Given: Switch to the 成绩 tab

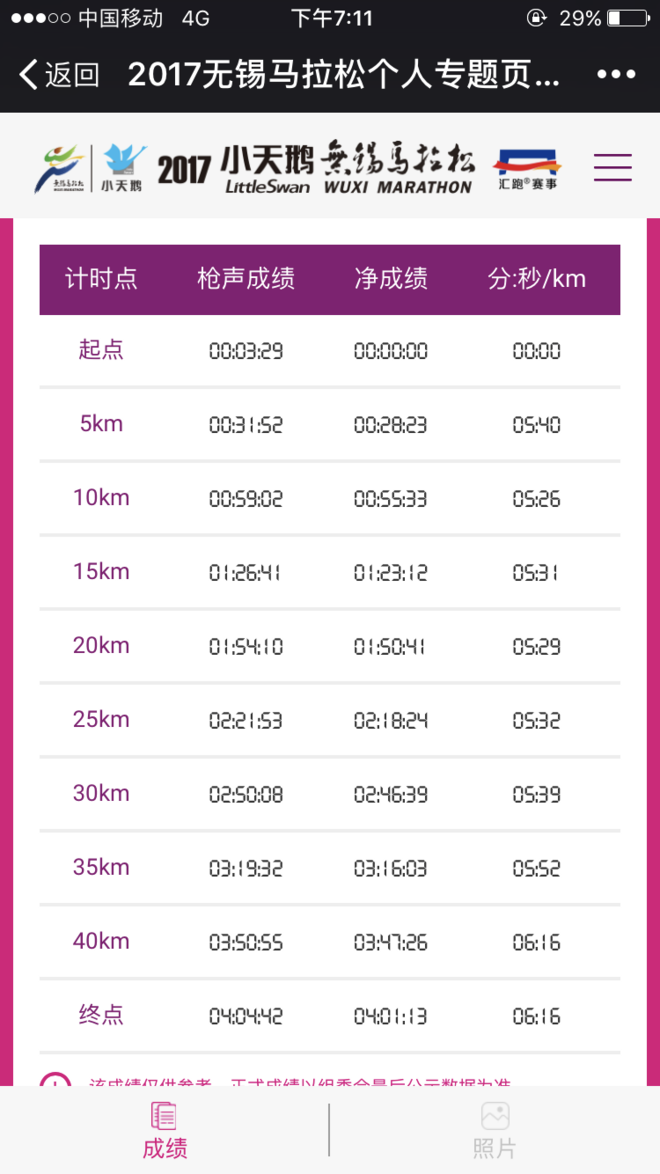Looking at the screenshot, I should tap(165, 1130).
